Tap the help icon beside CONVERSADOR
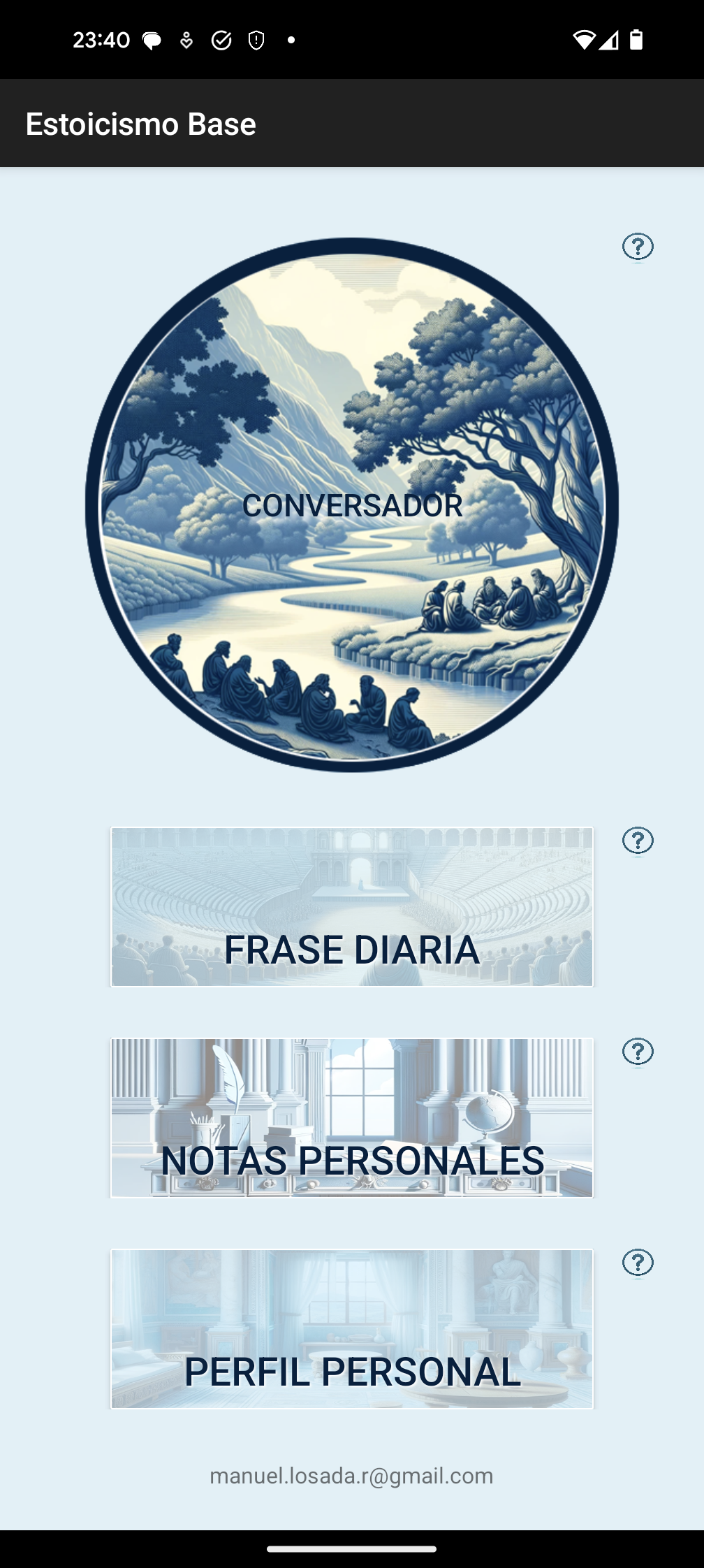704x1568 pixels. (x=638, y=247)
